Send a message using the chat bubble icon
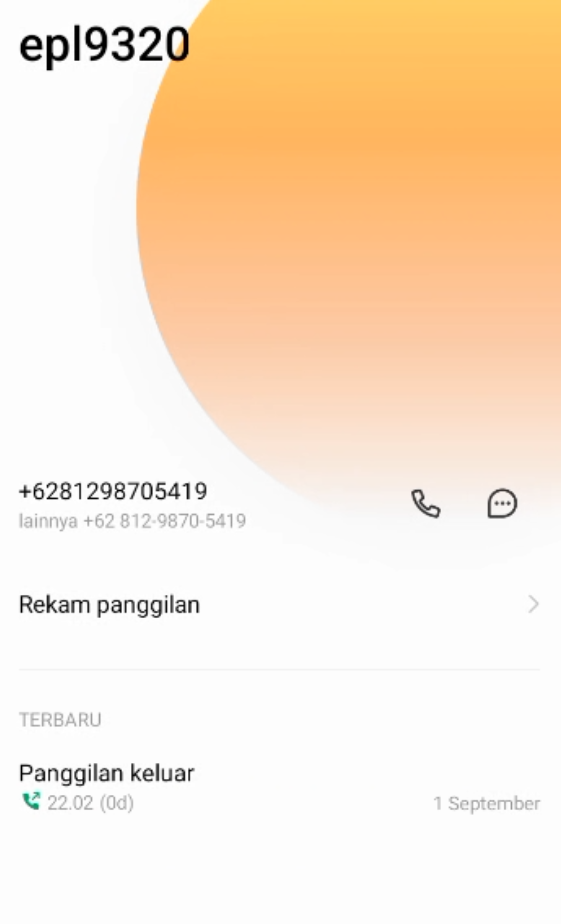This screenshot has width=561, height=924. (x=502, y=504)
